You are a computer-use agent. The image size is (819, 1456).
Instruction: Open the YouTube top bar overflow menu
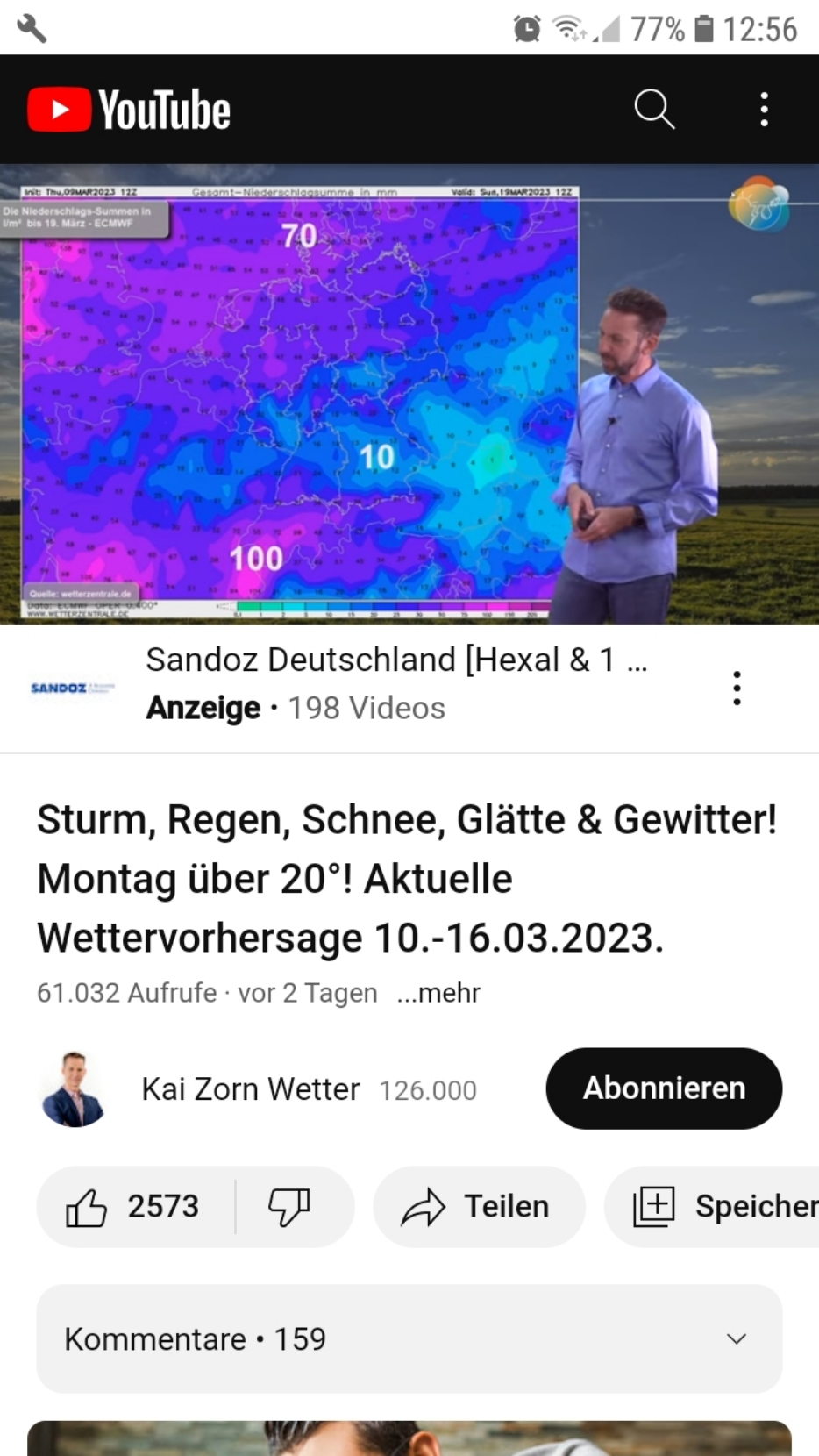pos(764,110)
